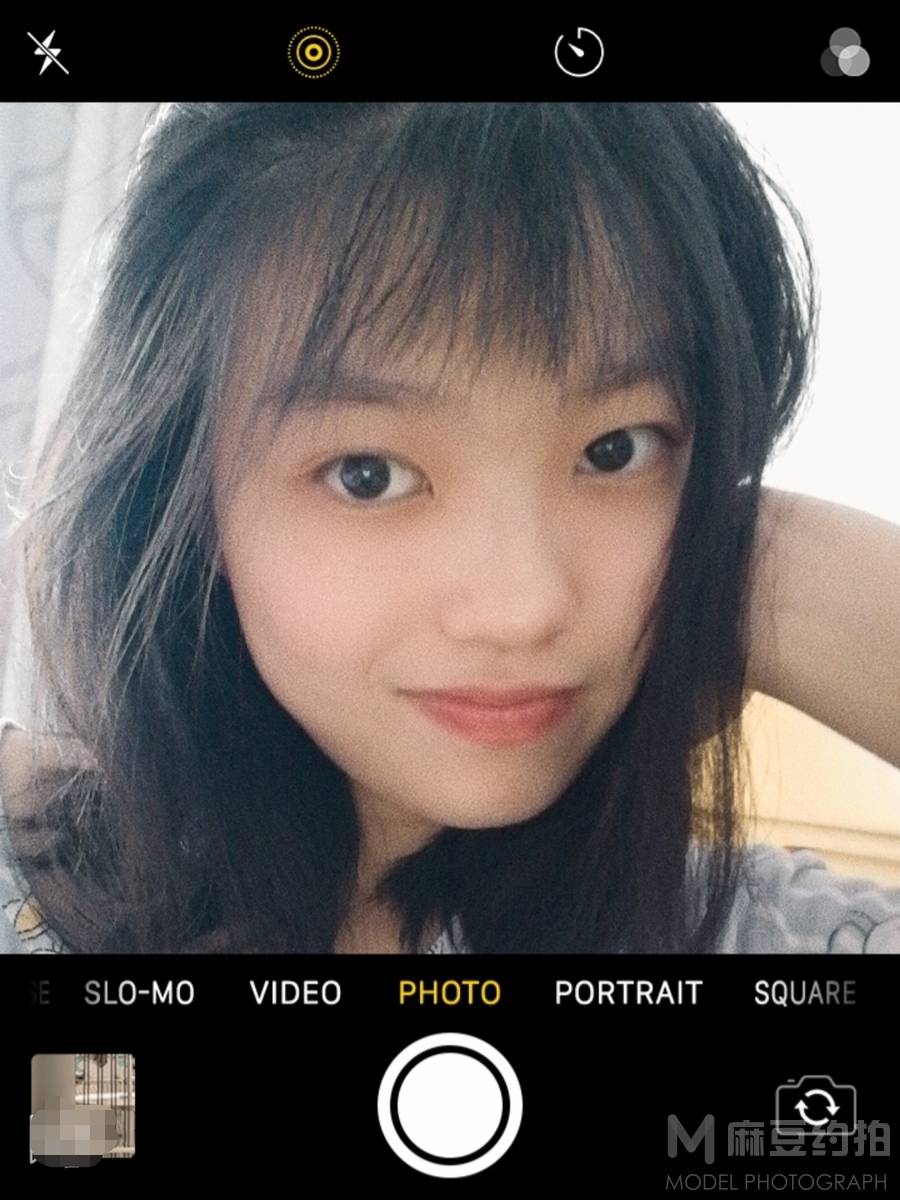The height and width of the screenshot is (1200, 900).
Task: Open the camera filters
Action: click(x=845, y=52)
